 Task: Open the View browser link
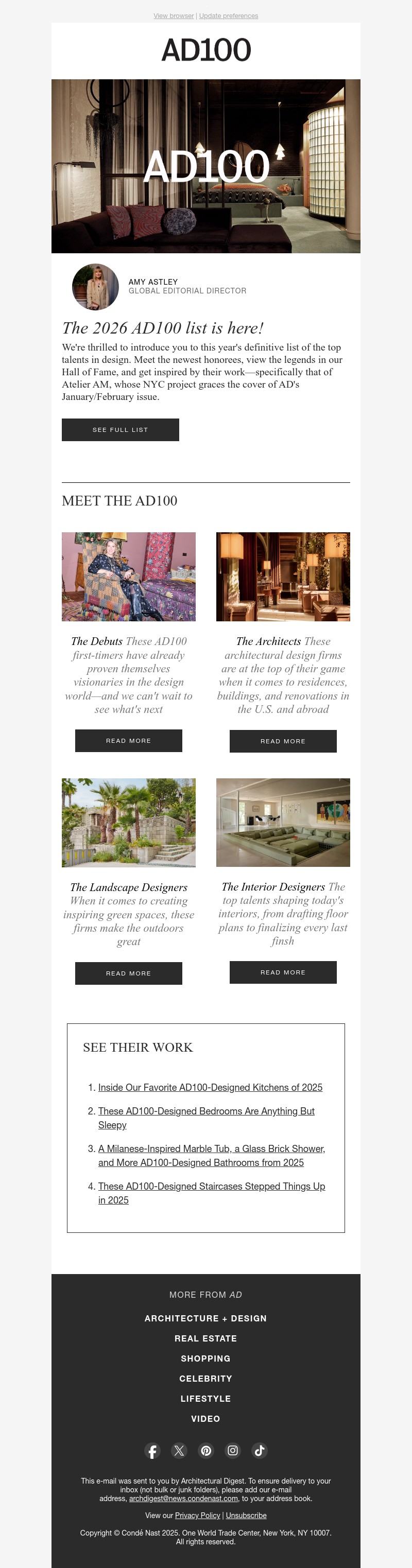(x=174, y=16)
